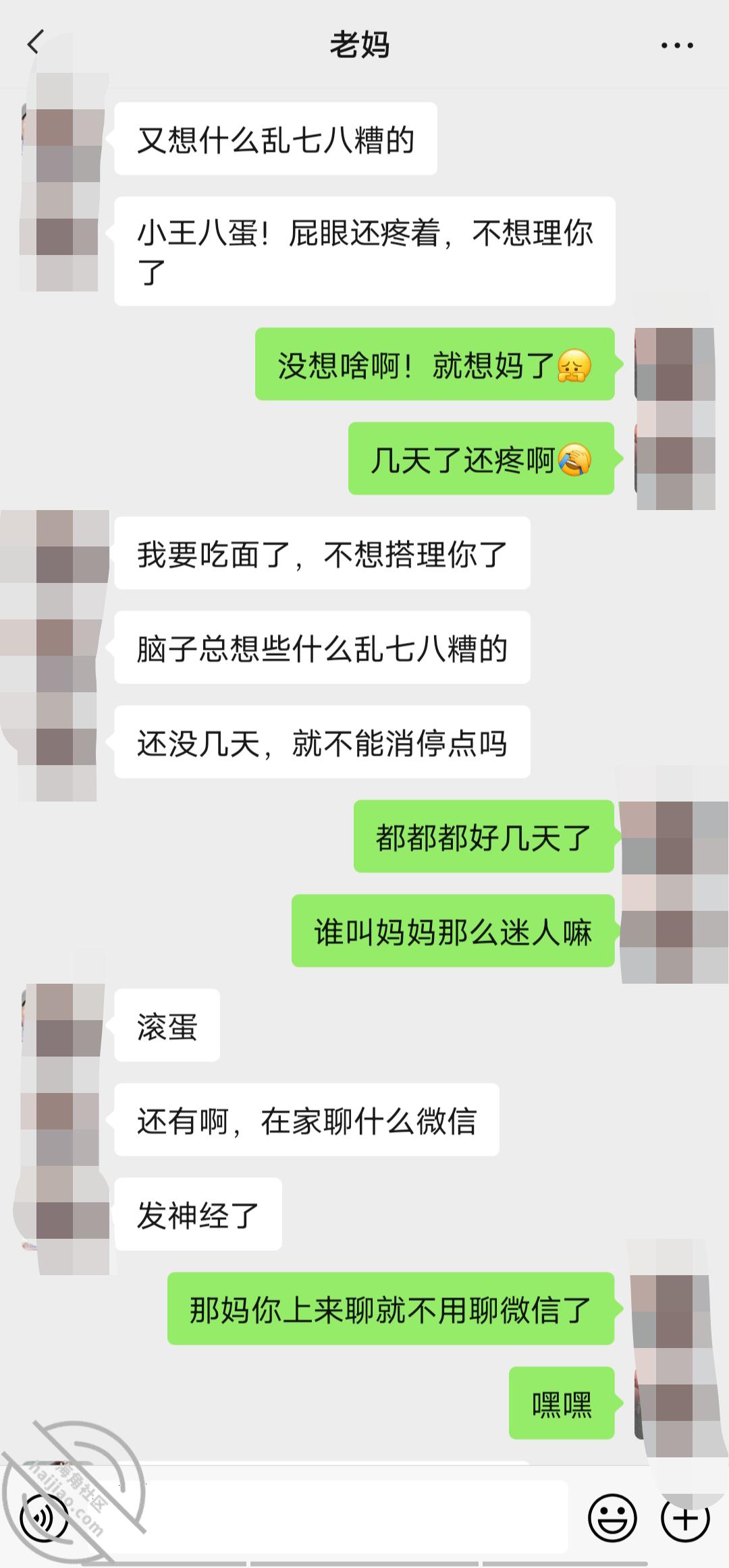
Task: Switch to voice message input
Action: pyautogui.click(x=44, y=1518)
